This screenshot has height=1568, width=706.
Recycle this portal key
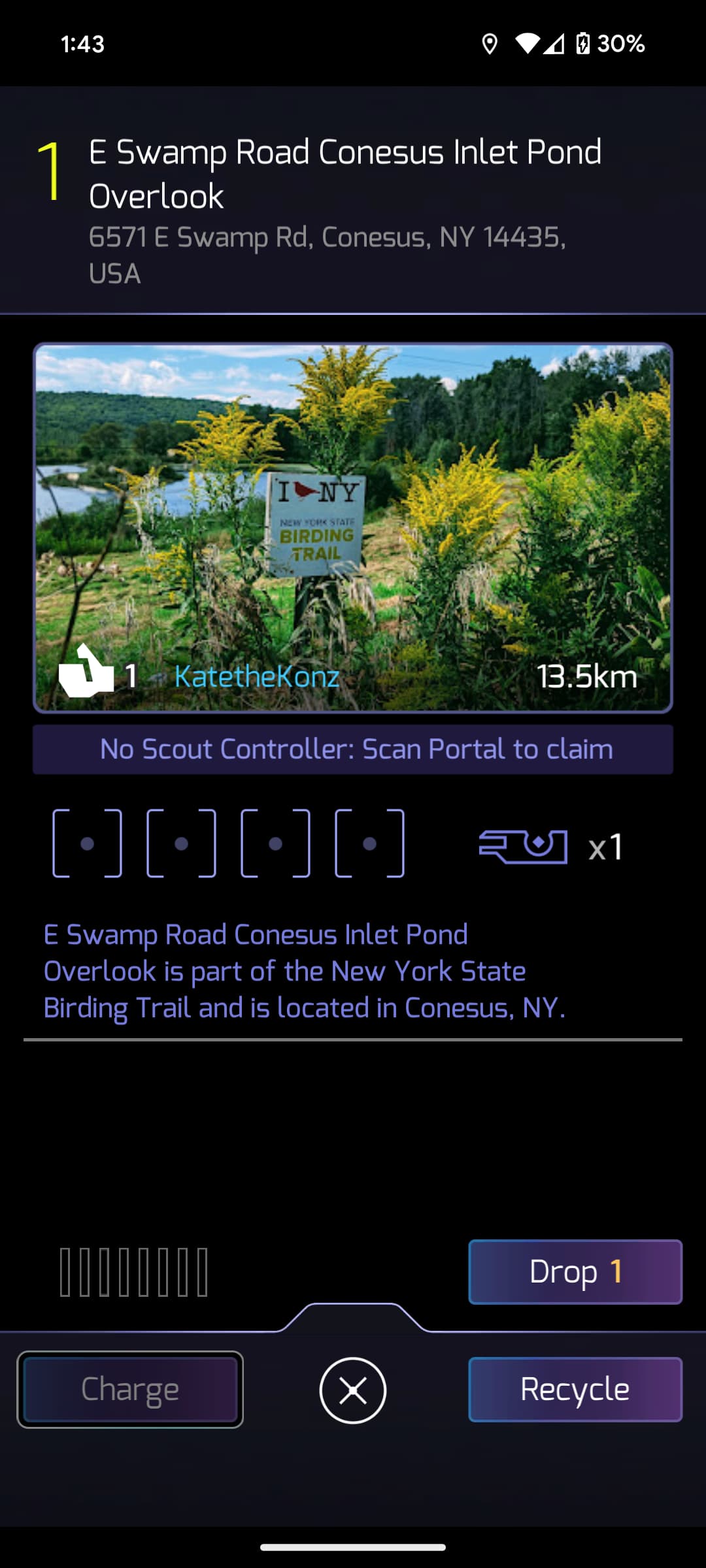575,1390
